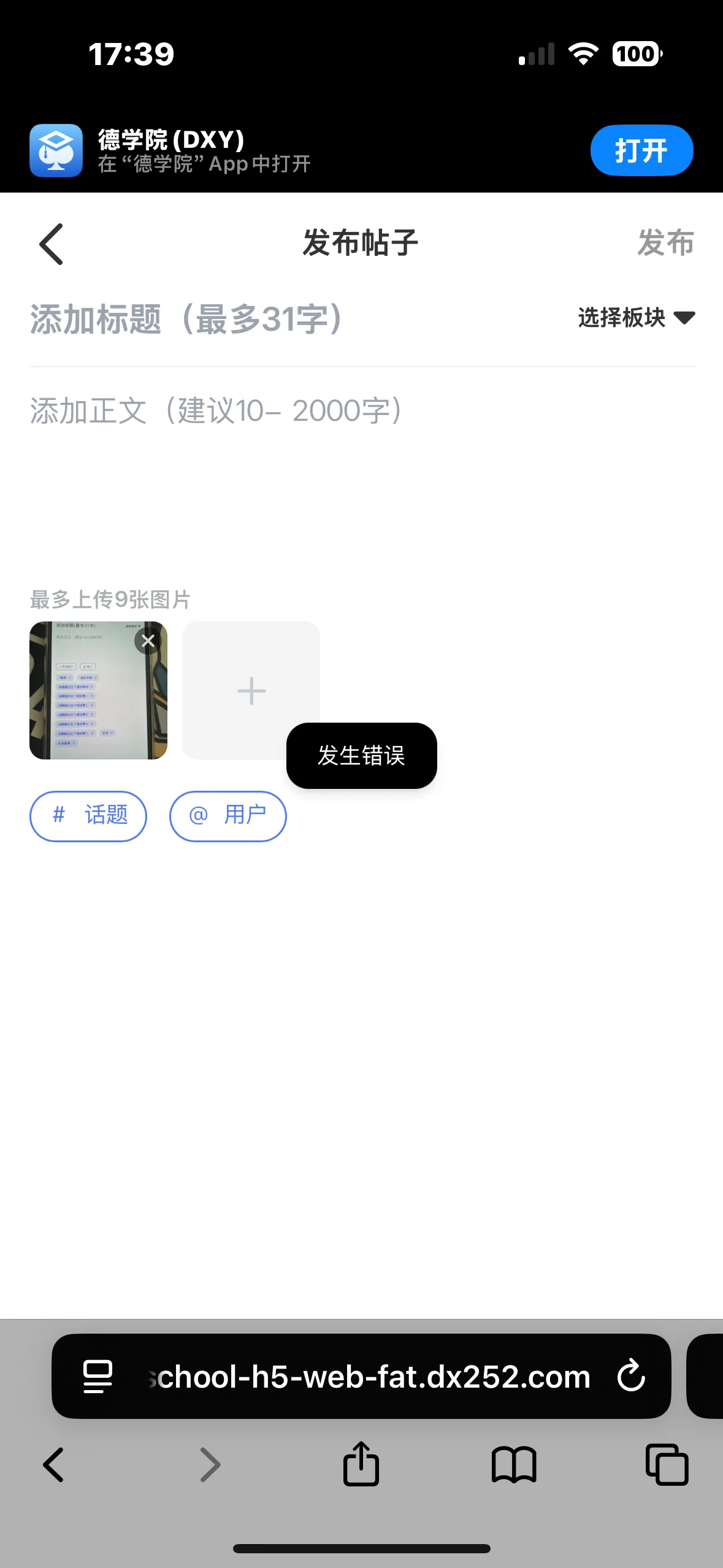Reload the current page
This screenshot has height=1568, width=723.
[631, 1376]
